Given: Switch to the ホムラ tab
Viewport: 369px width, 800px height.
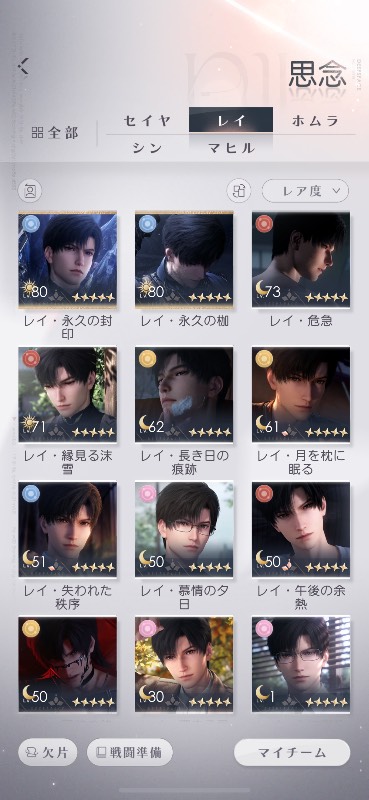Looking at the screenshot, I should (315, 120).
